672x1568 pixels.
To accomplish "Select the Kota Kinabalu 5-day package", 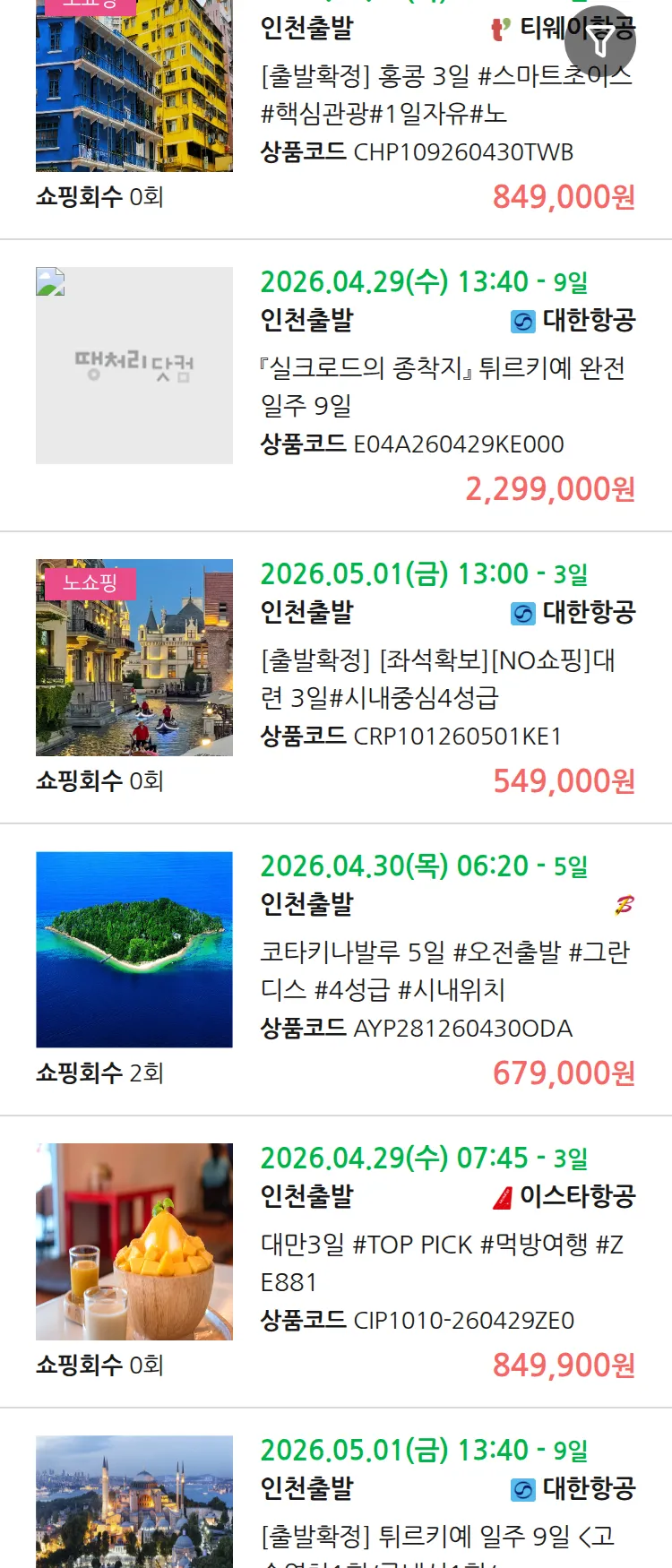I will tap(444, 970).
